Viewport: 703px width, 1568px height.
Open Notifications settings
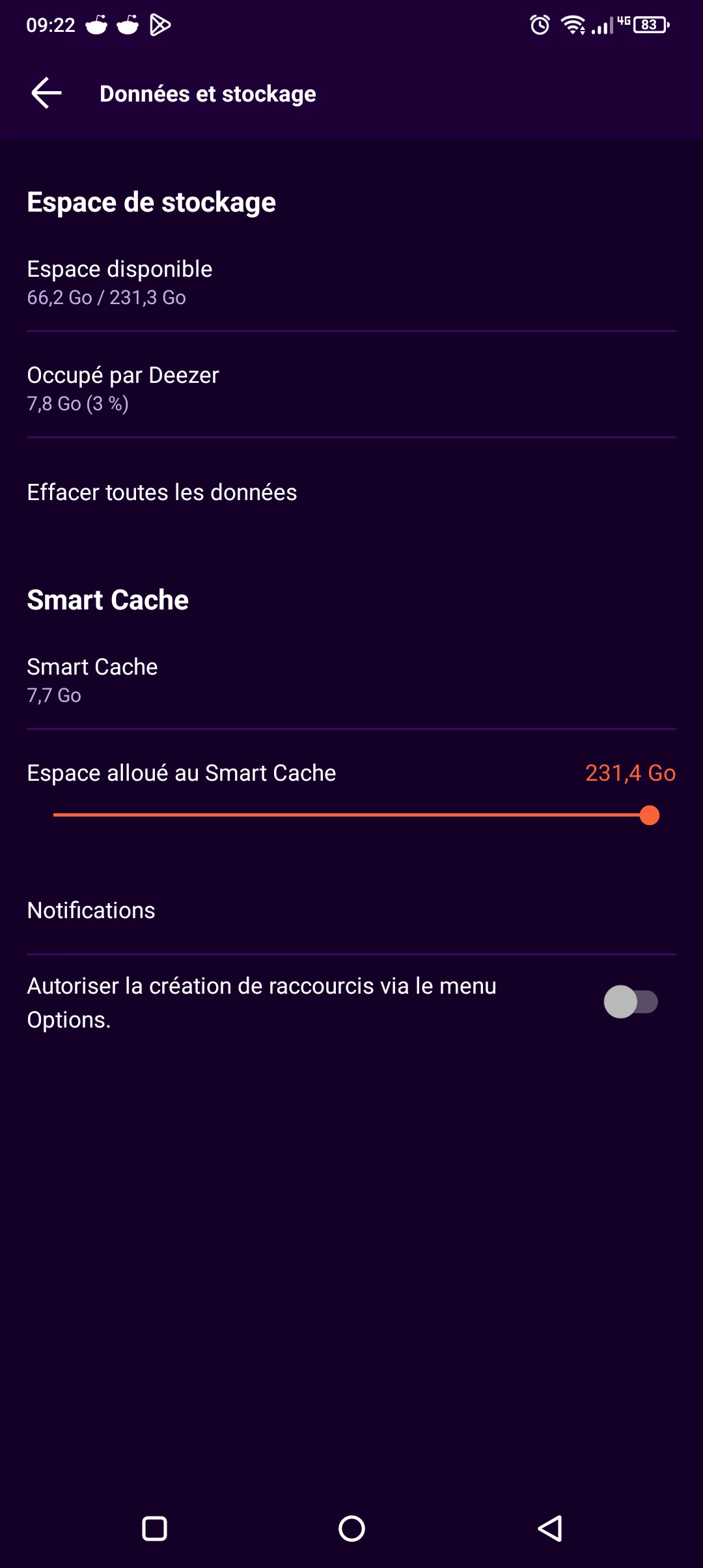(91, 910)
